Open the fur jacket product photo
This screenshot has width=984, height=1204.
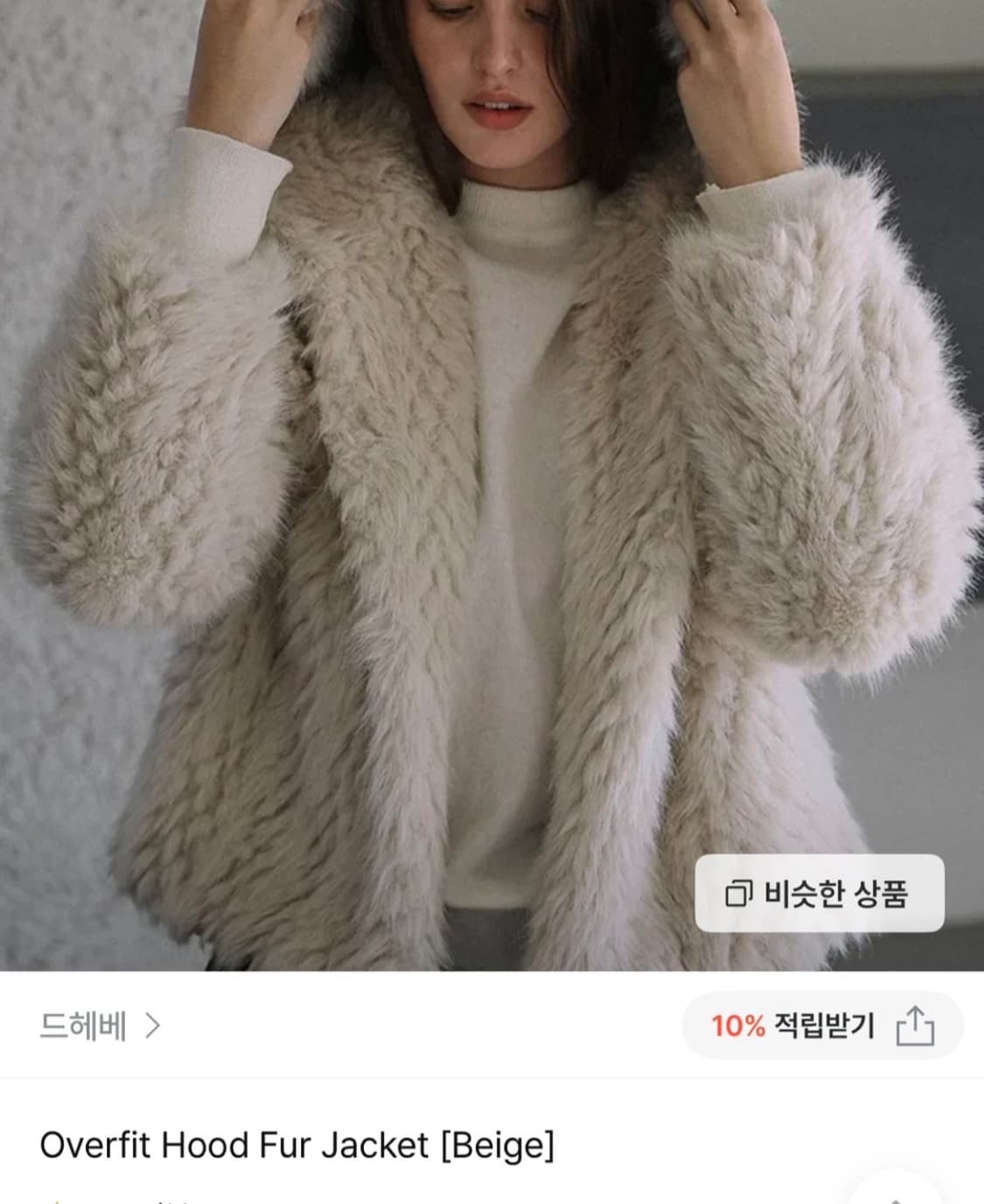click(492, 481)
